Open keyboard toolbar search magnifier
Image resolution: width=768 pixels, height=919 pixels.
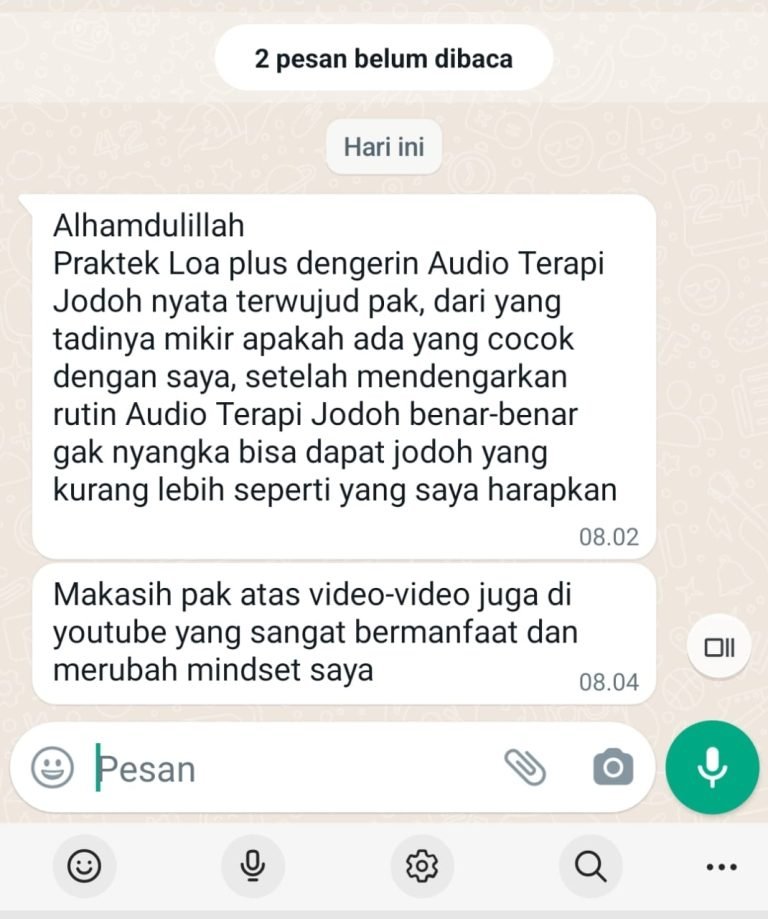pyautogui.click(x=591, y=866)
